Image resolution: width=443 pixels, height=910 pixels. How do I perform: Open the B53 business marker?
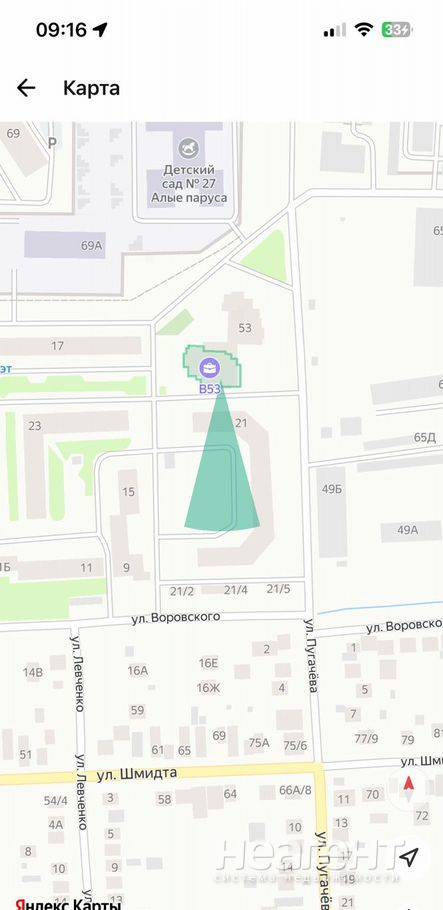[x=209, y=367]
